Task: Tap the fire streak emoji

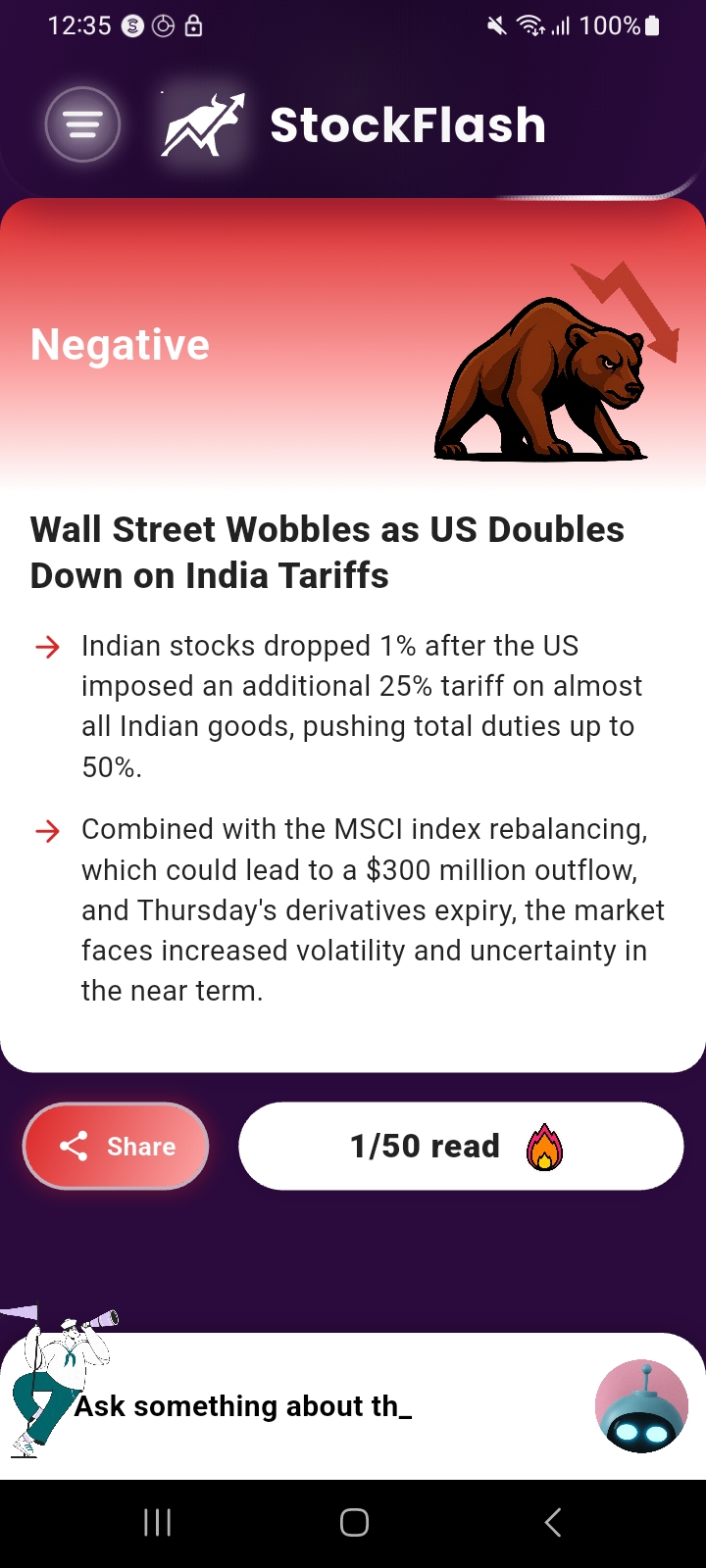Action: pyautogui.click(x=542, y=1146)
